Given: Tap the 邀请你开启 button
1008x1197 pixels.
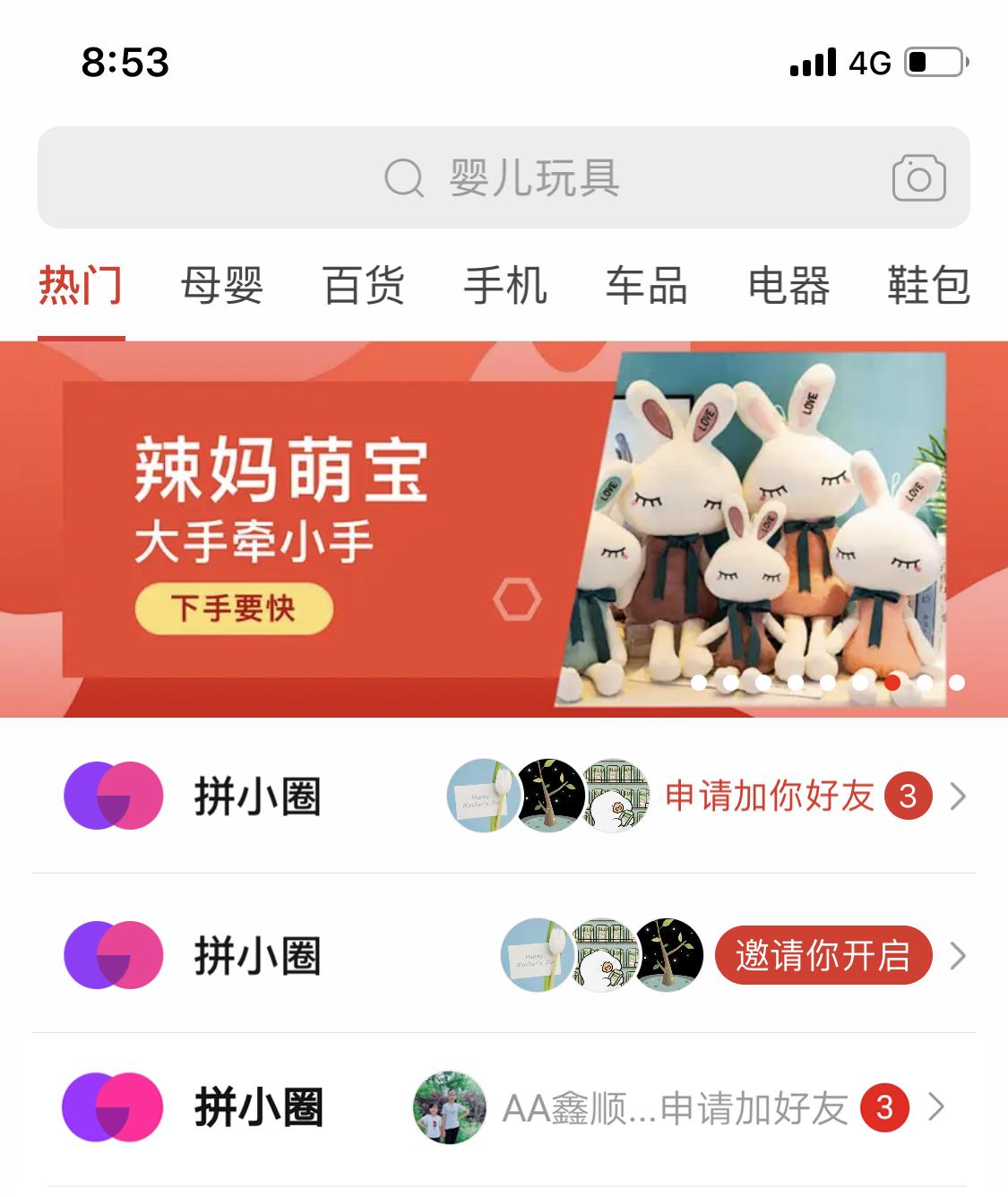Looking at the screenshot, I should pyautogui.click(x=823, y=955).
